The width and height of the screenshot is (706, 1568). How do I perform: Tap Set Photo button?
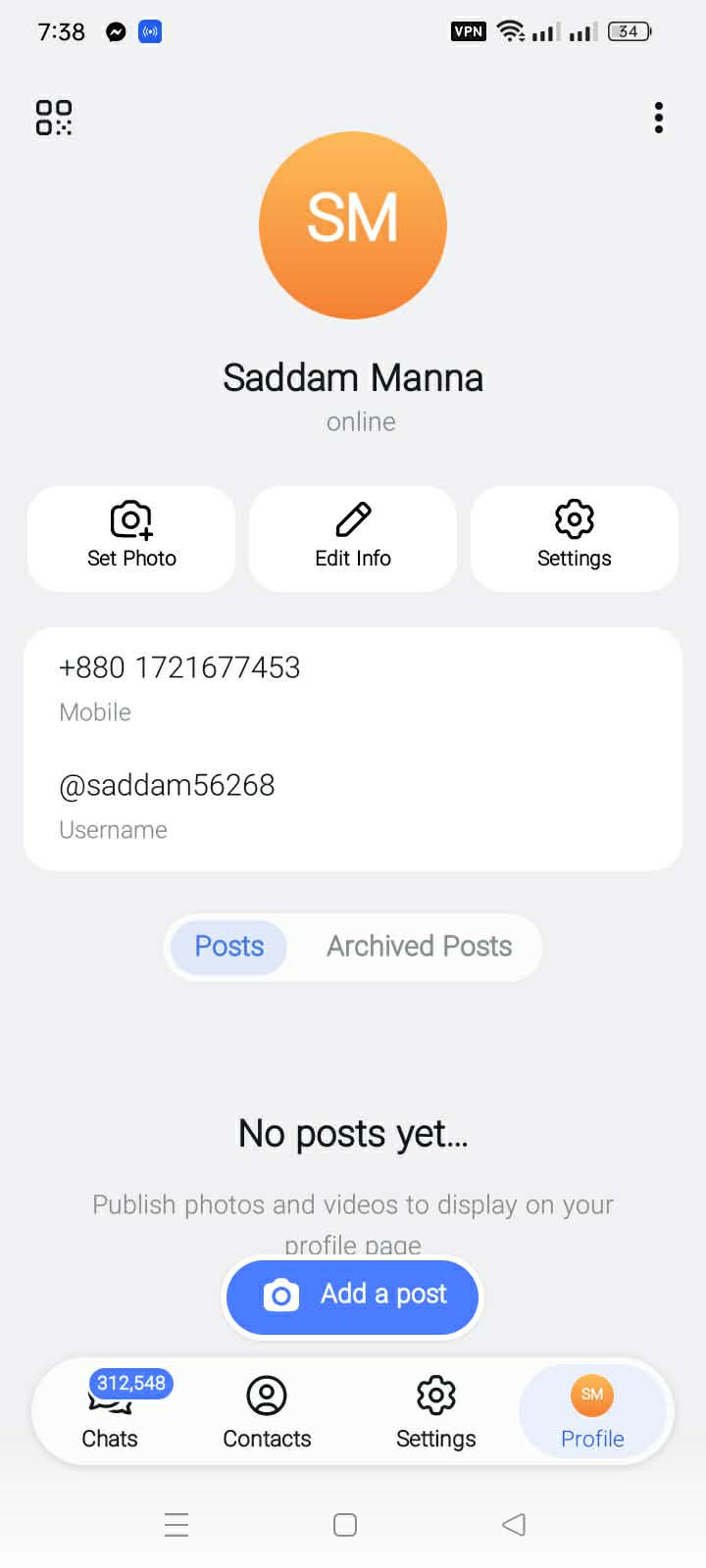pos(131,538)
